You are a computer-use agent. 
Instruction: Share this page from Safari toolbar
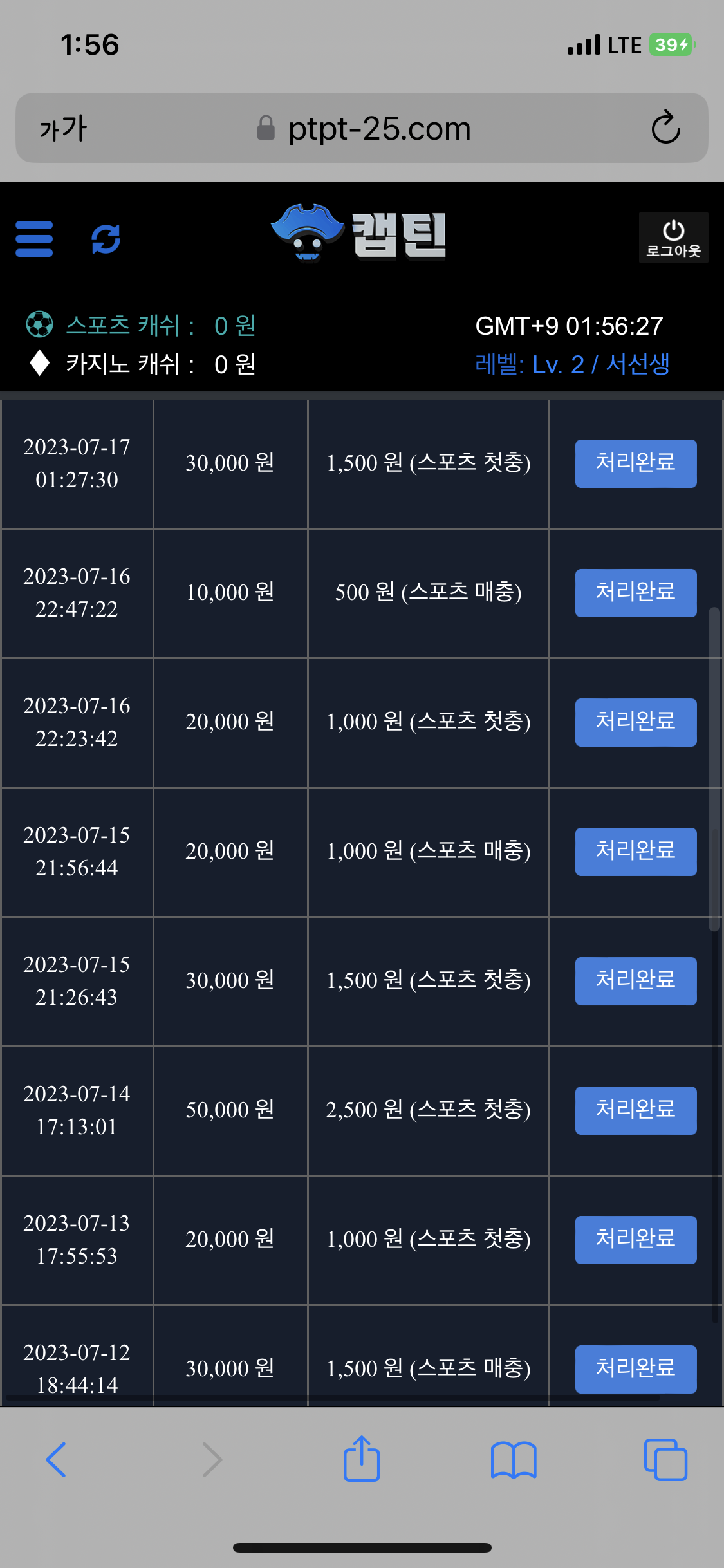(x=362, y=1459)
